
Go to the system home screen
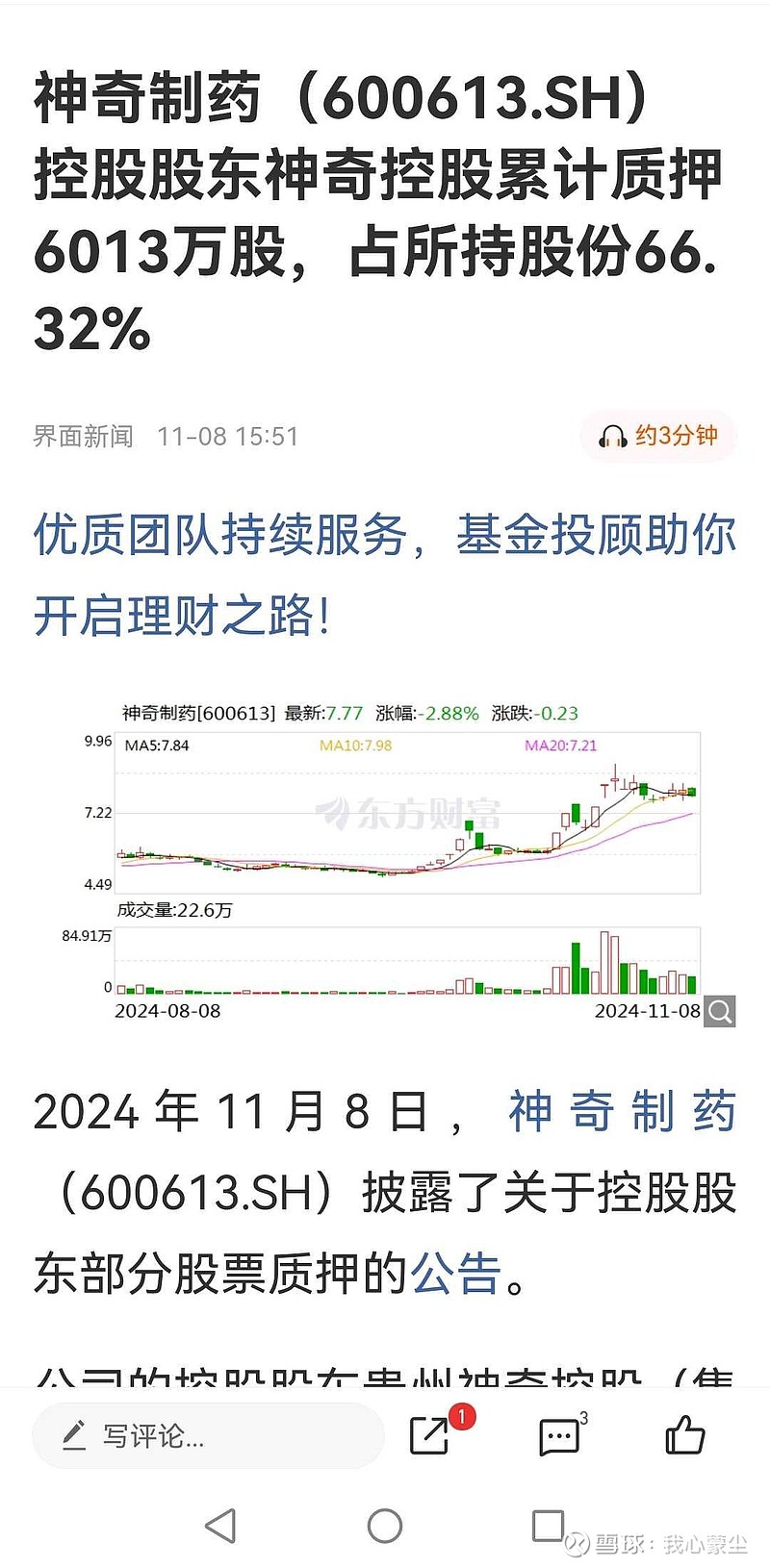385,1526
